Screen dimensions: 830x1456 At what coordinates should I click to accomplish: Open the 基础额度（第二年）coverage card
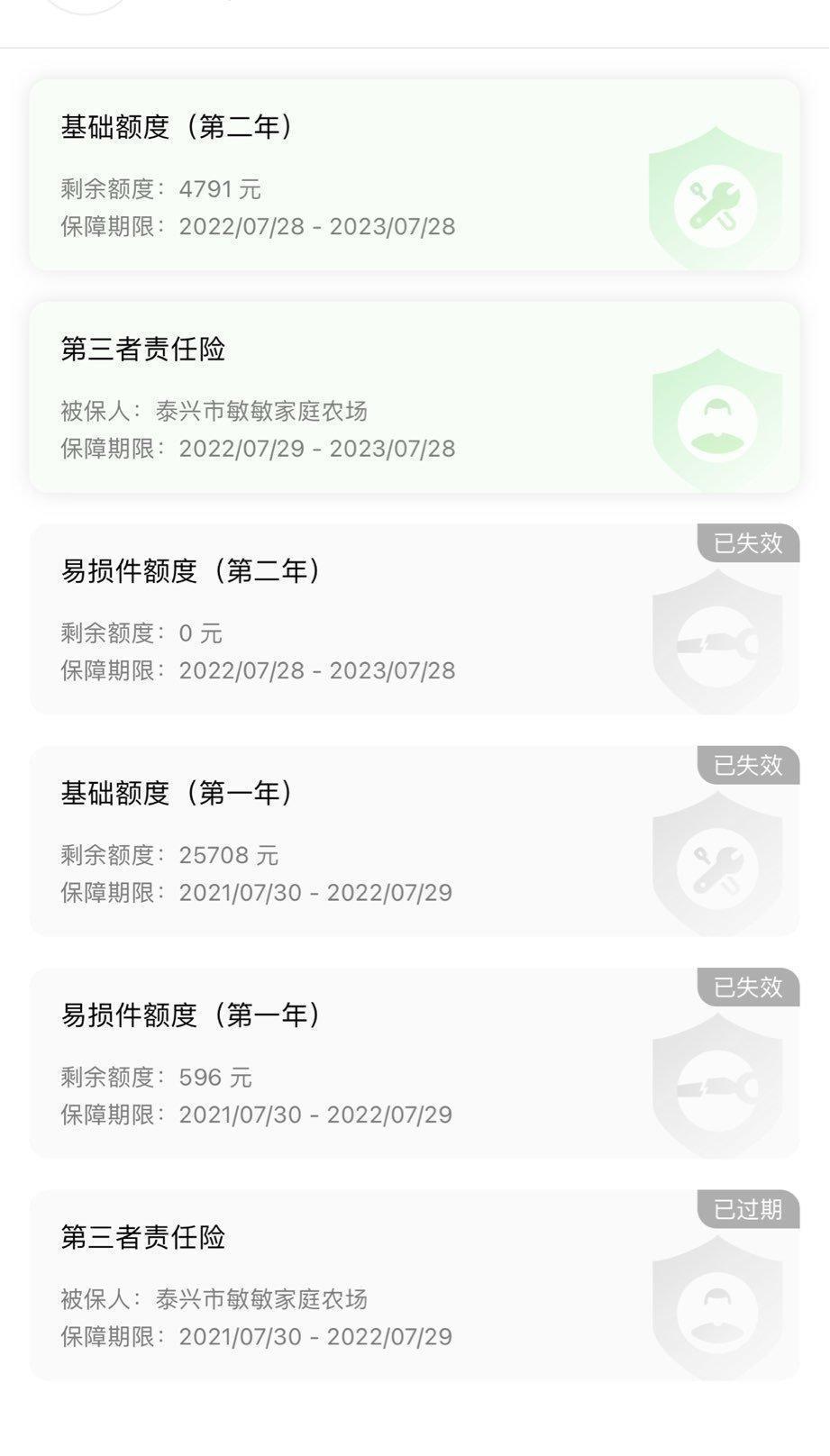pyautogui.click(x=415, y=176)
